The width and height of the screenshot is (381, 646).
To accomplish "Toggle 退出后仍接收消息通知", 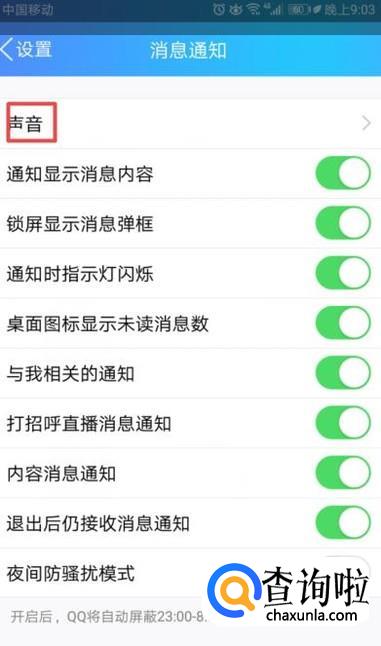I will coord(343,523).
